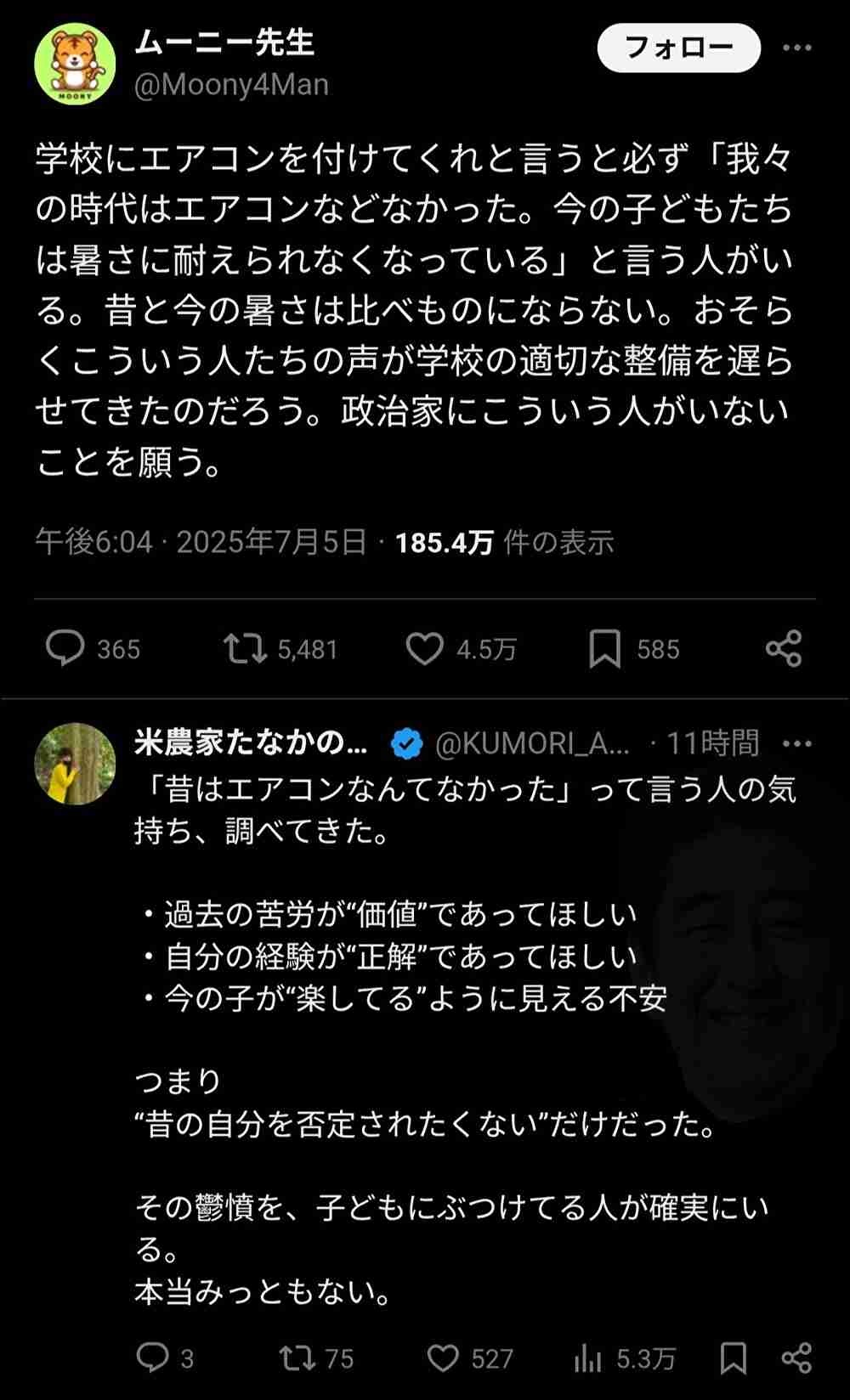
Task: View analytics of 米農家たなかの's reply
Action: pyautogui.click(x=587, y=1358)
